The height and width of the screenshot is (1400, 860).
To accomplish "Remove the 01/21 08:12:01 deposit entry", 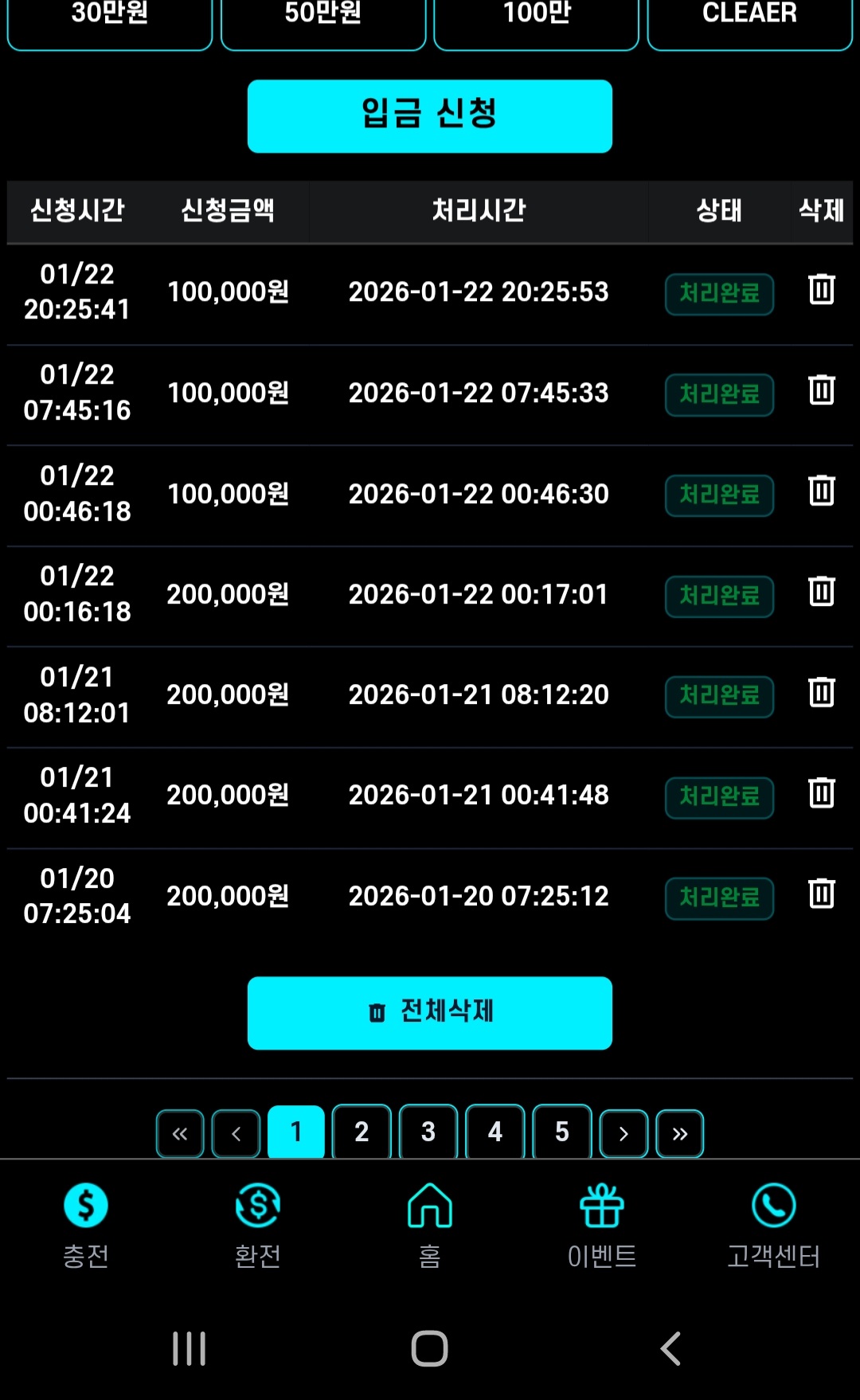I will [821, 692].
